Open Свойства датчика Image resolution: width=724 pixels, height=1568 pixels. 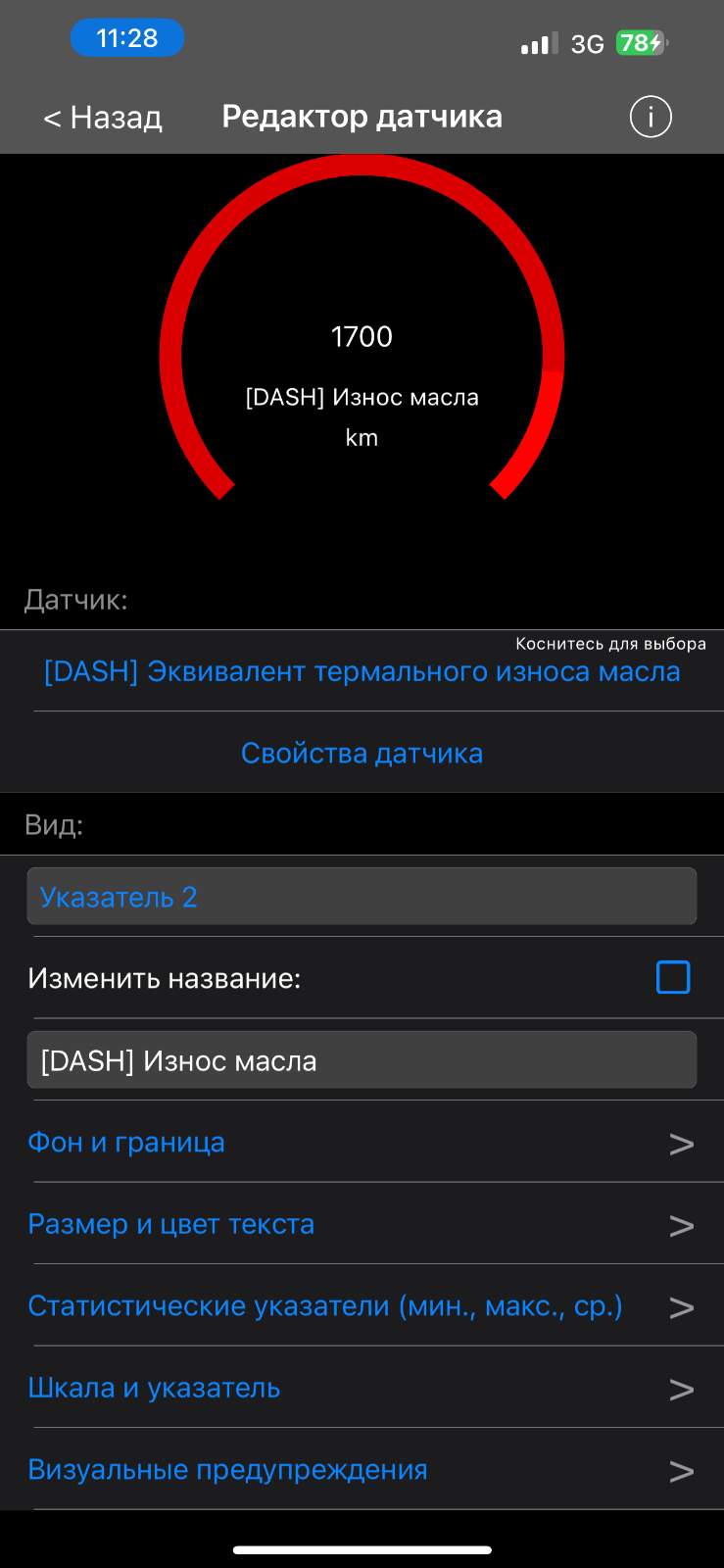coord(362,753)
